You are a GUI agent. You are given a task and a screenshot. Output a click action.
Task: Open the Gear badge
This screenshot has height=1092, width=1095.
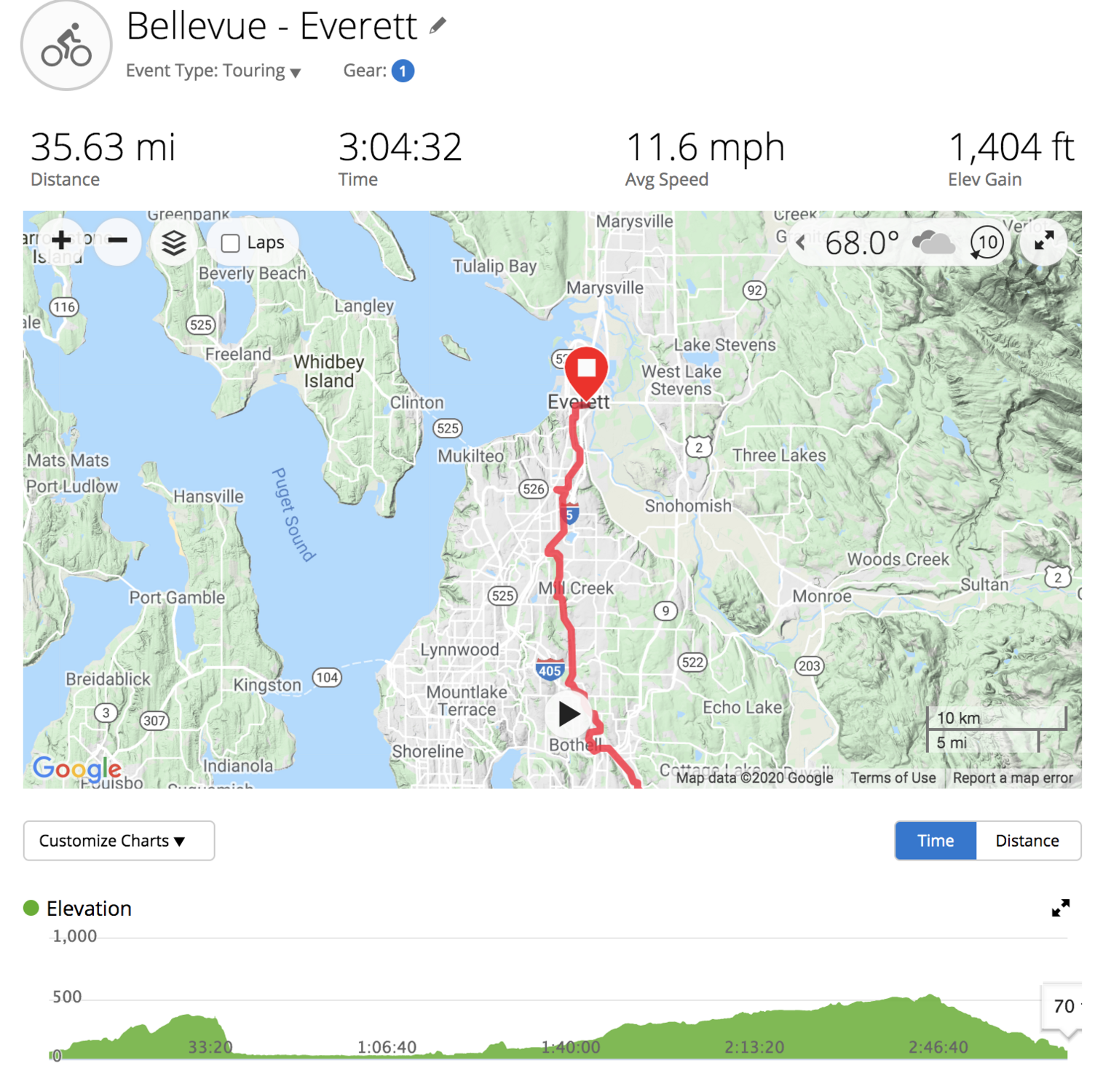(403, 71)
